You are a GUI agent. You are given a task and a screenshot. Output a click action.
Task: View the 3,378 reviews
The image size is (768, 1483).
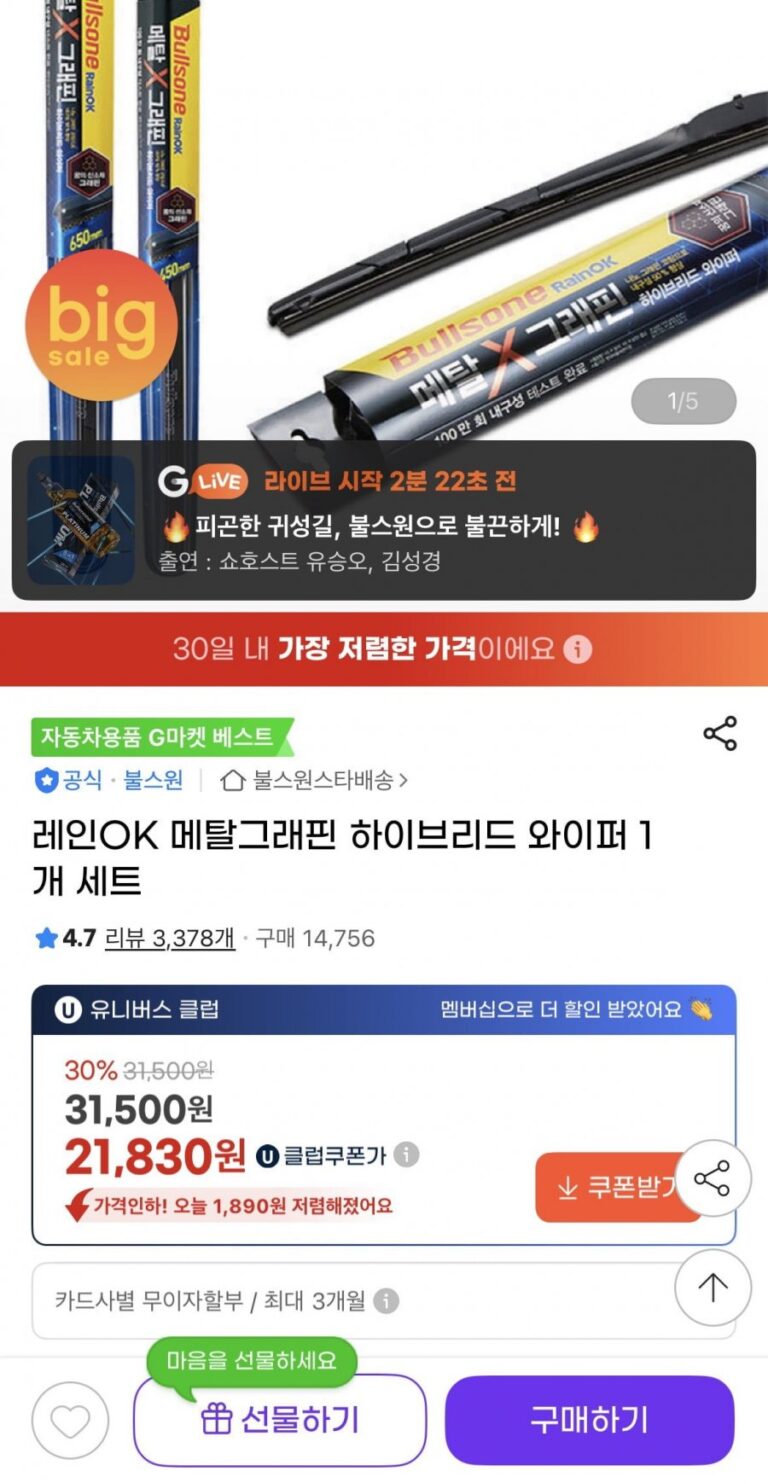pos(170,938)
